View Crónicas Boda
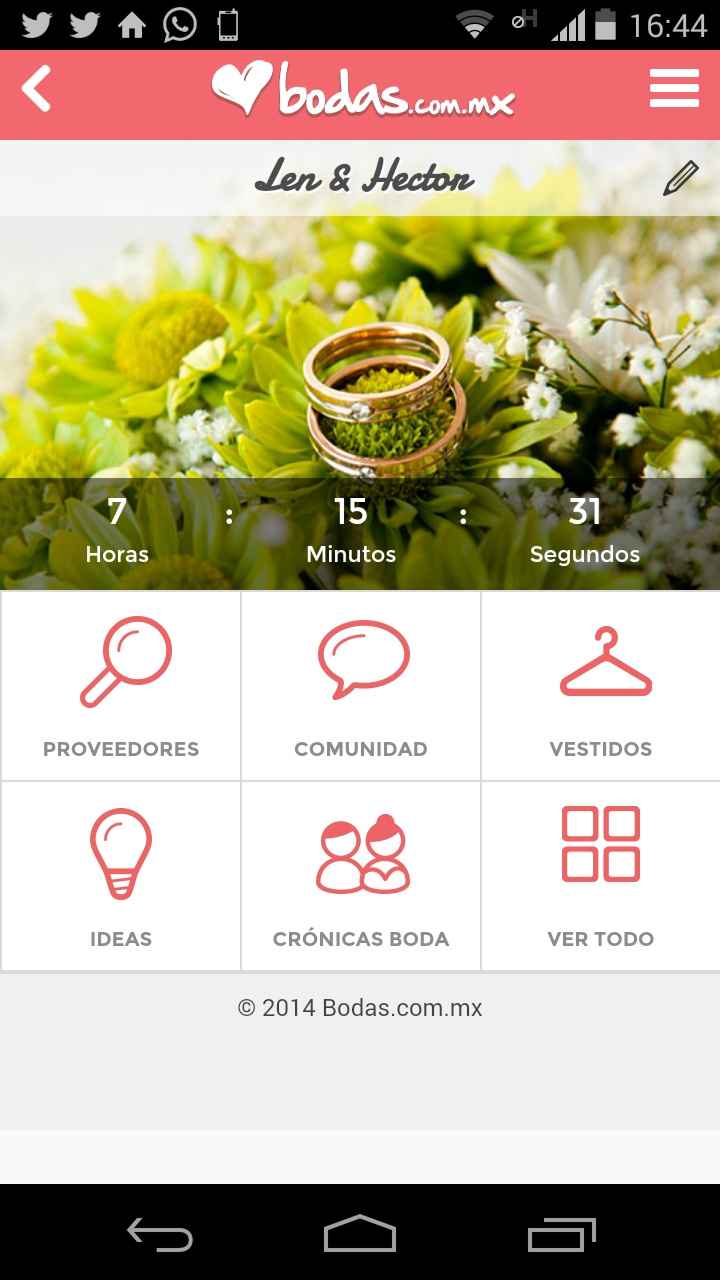Screen dimensions: 720x1280 click(361, 876)
